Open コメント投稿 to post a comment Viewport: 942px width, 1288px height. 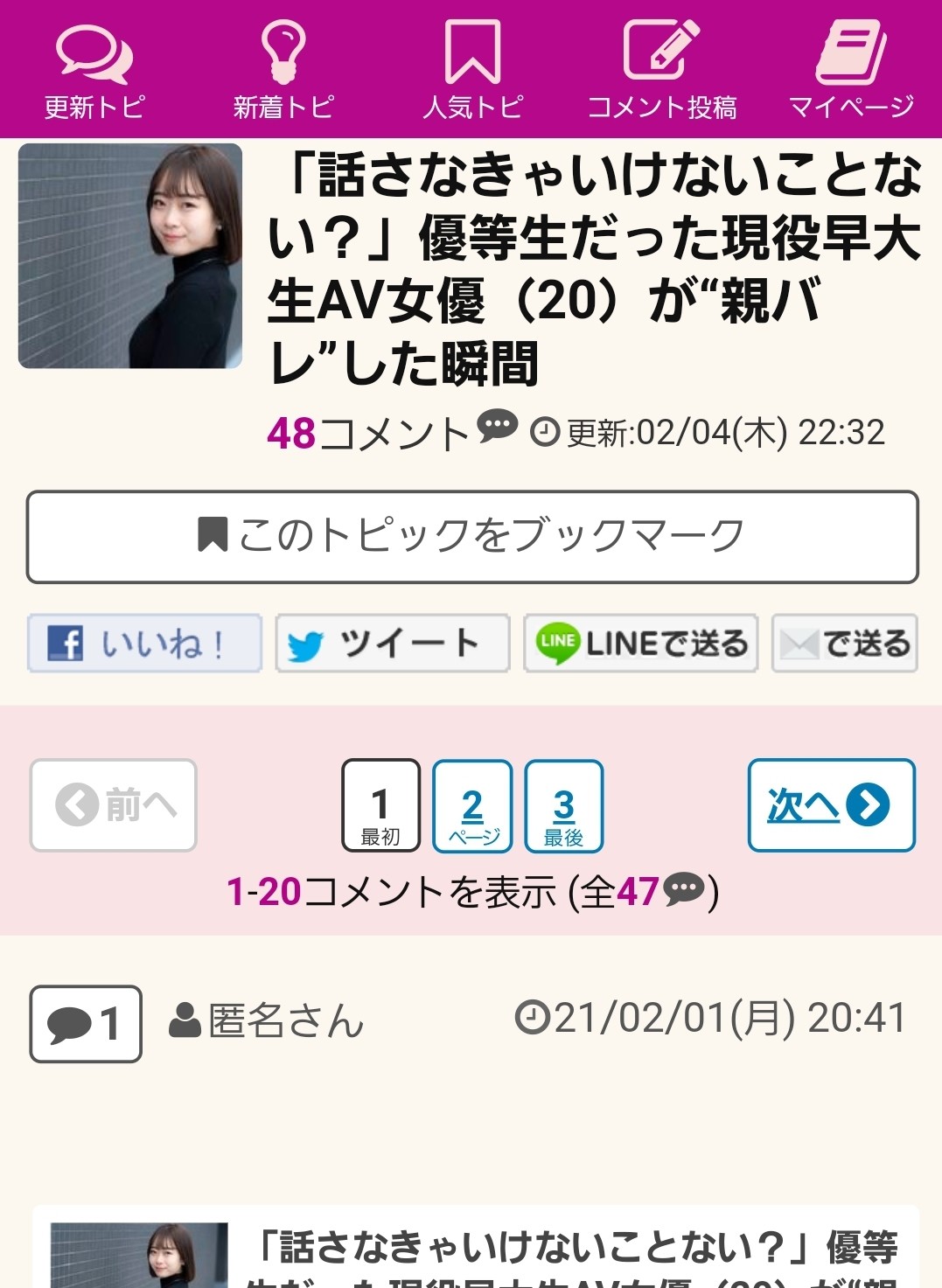pos(661,72)
